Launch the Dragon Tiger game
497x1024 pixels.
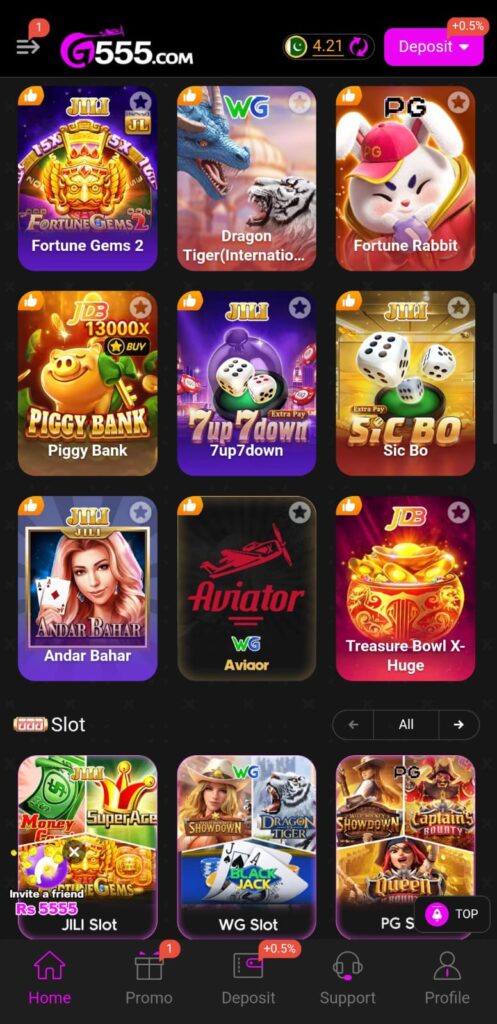pyautogui.click(x=247, y=178)
